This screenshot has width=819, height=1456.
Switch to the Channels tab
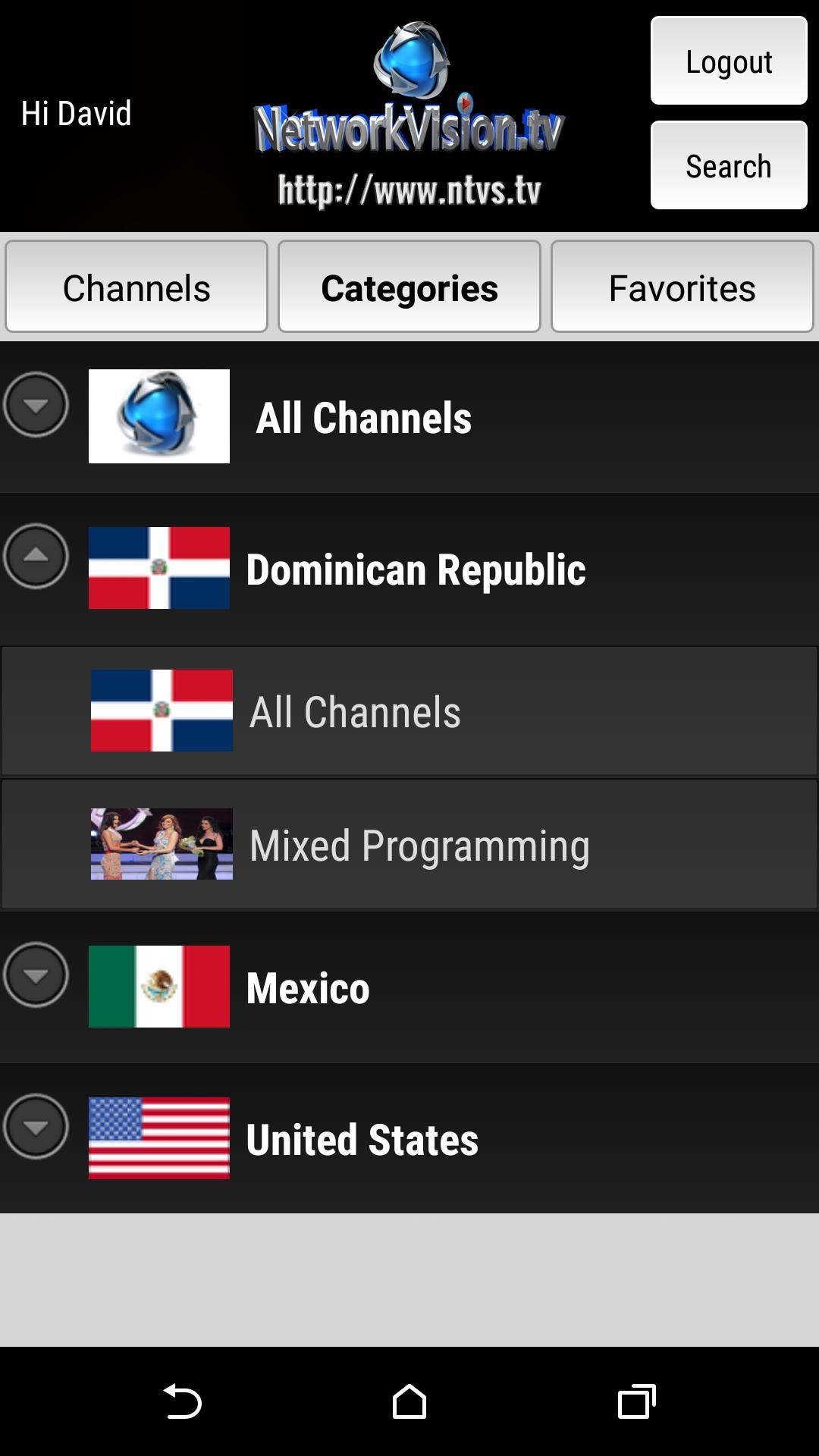point(136,286)
